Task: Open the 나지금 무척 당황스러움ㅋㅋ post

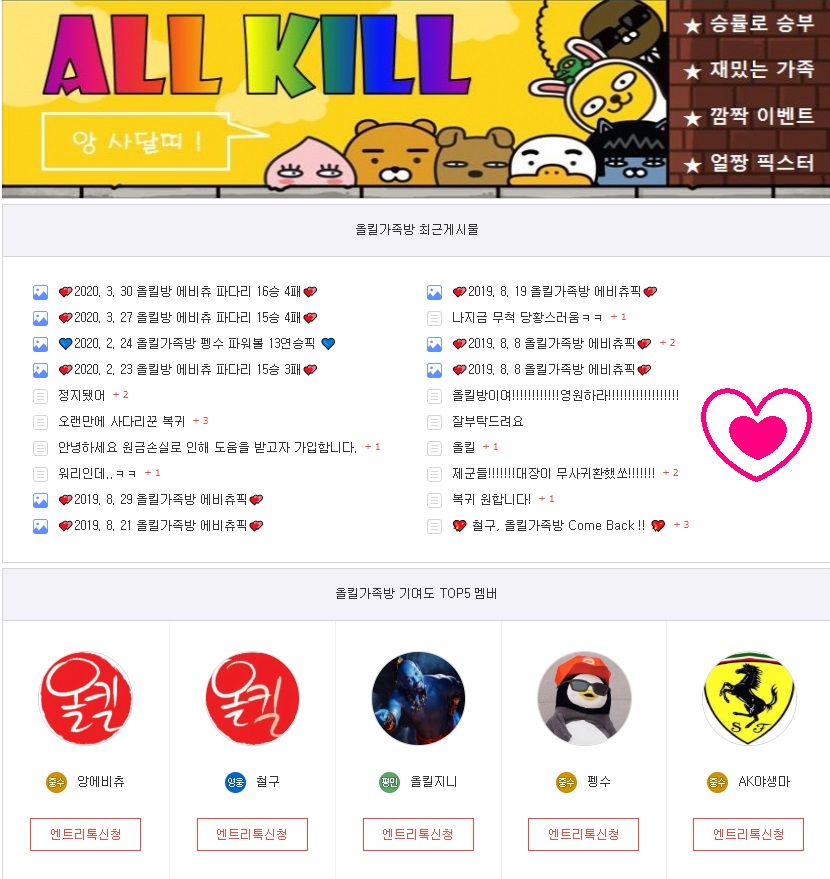Action: click(527, 318)
